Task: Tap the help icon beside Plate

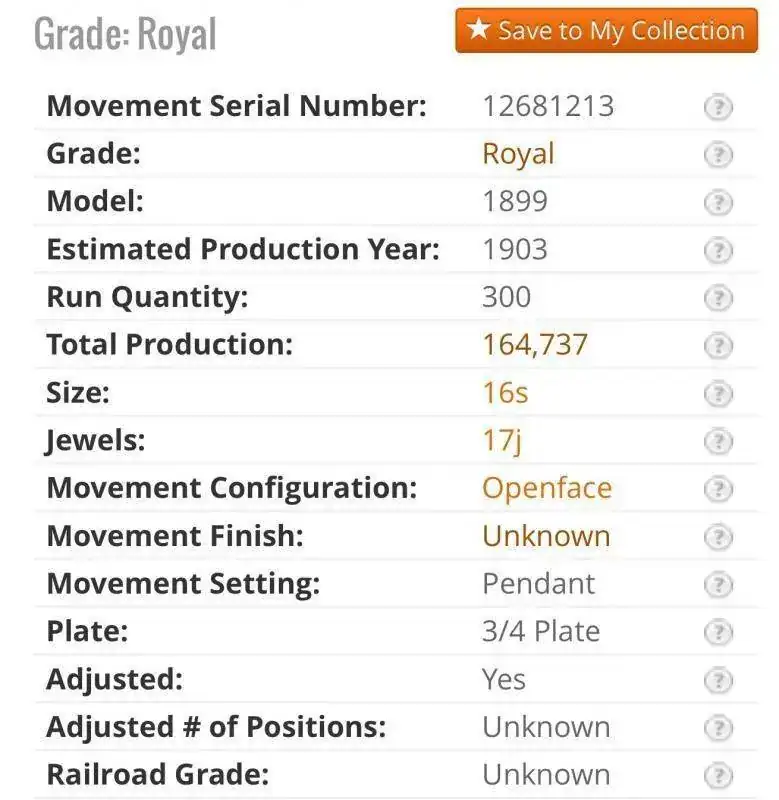Action: (718, 633)
